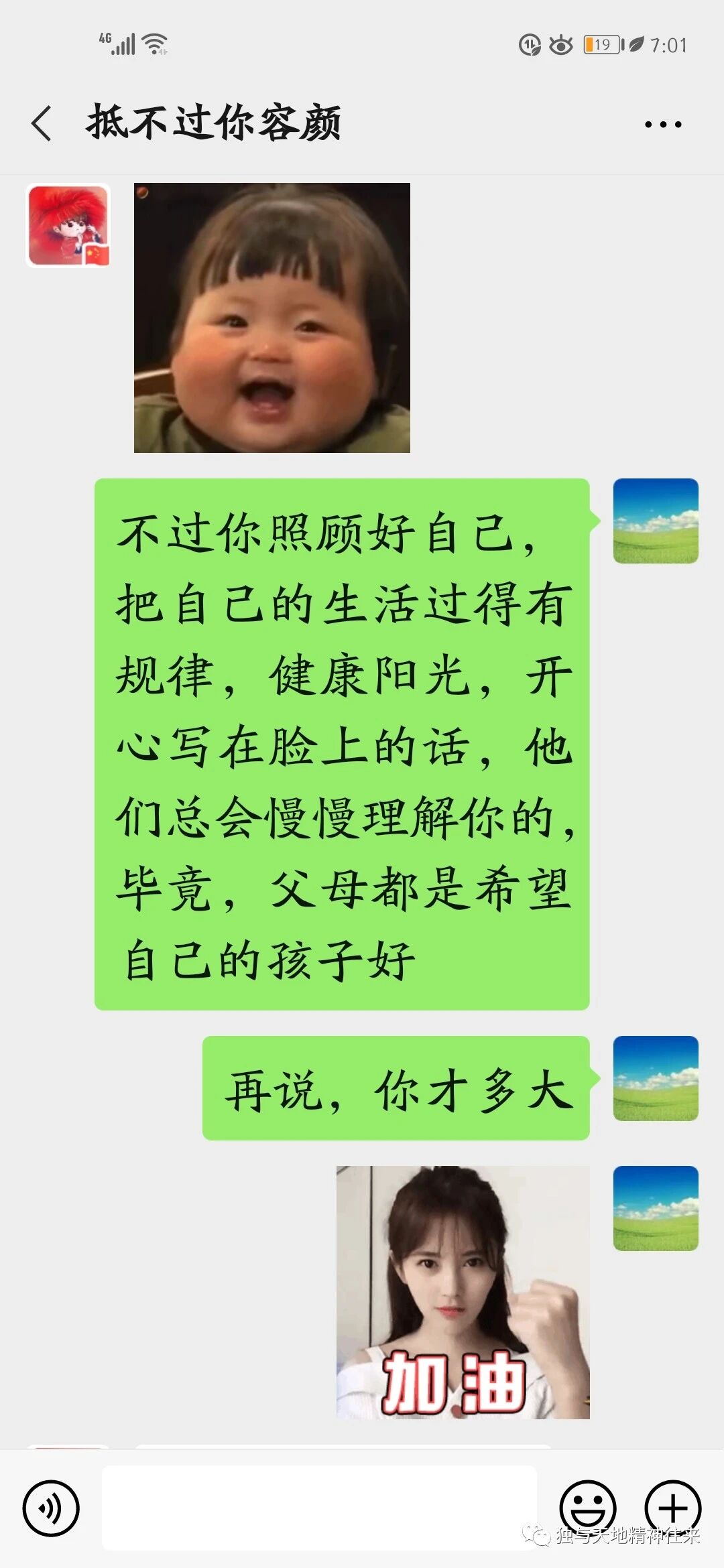This screenshot has width=724, height=1568.
Task: Open the 加油 sticker image
Action: 463,1292
